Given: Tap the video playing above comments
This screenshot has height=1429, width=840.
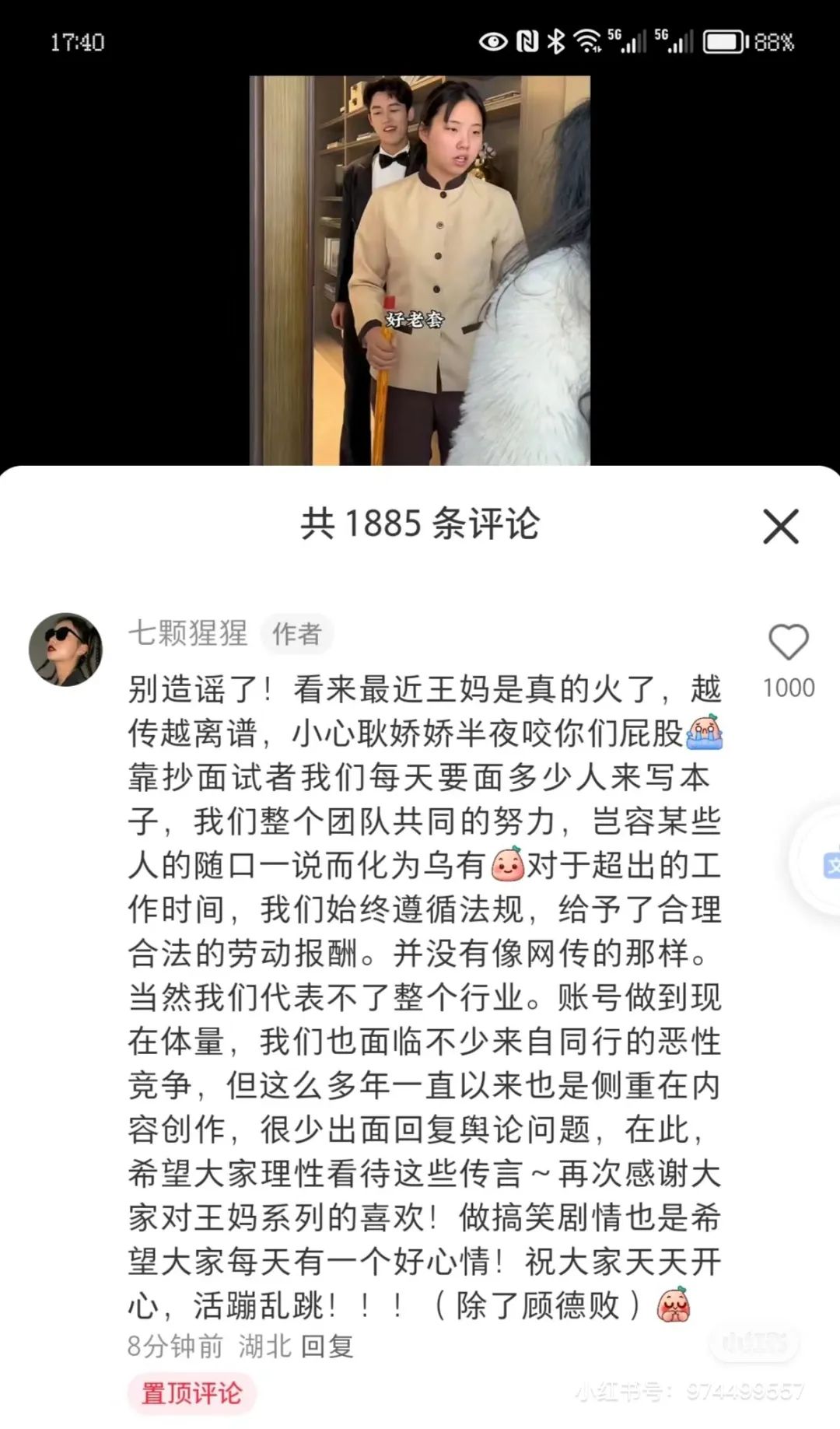Looking at the screenshot, I should coord(420,270).
